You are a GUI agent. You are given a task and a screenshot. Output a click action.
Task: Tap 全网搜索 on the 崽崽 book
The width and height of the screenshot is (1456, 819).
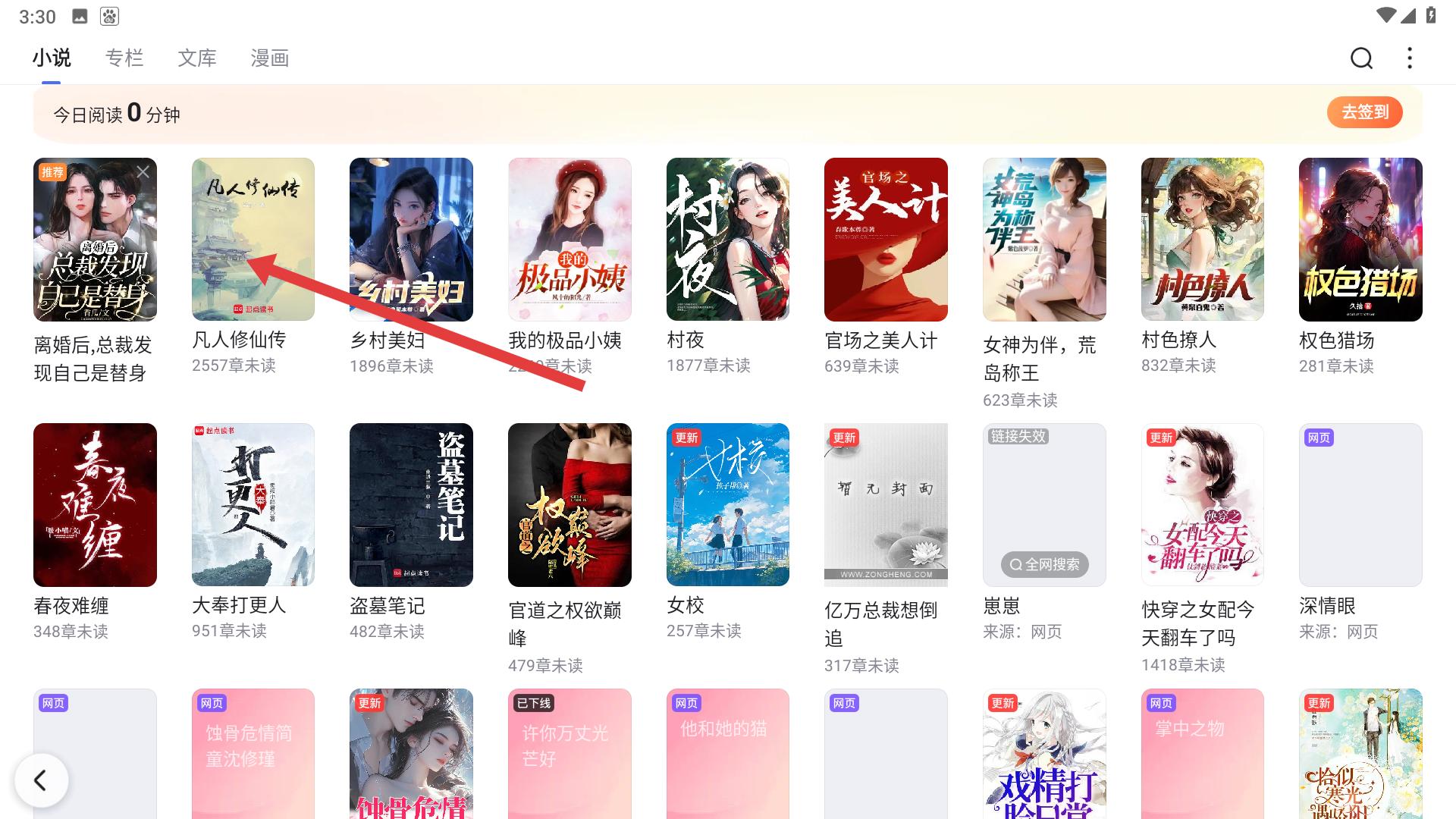1045,564
